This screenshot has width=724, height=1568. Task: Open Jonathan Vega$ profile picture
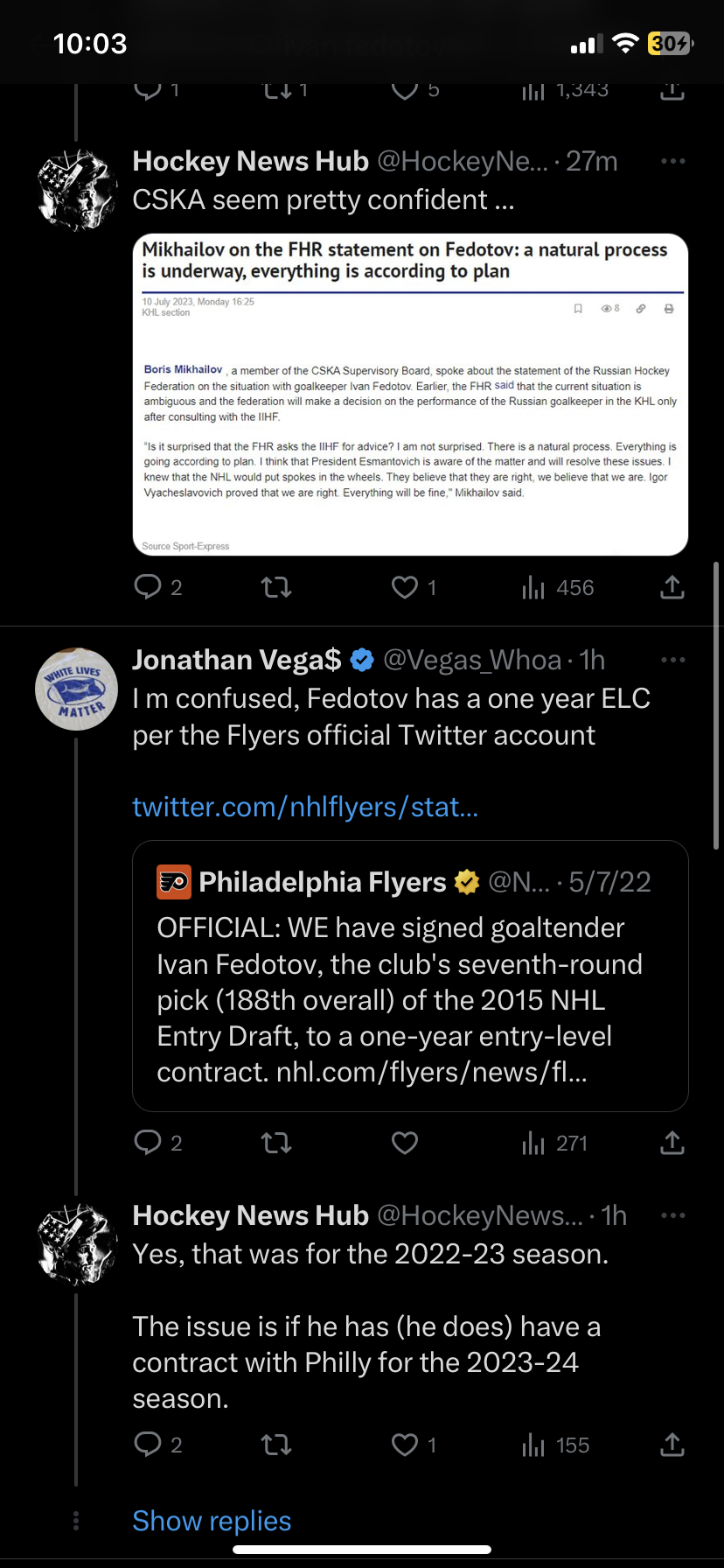(77, 689)
